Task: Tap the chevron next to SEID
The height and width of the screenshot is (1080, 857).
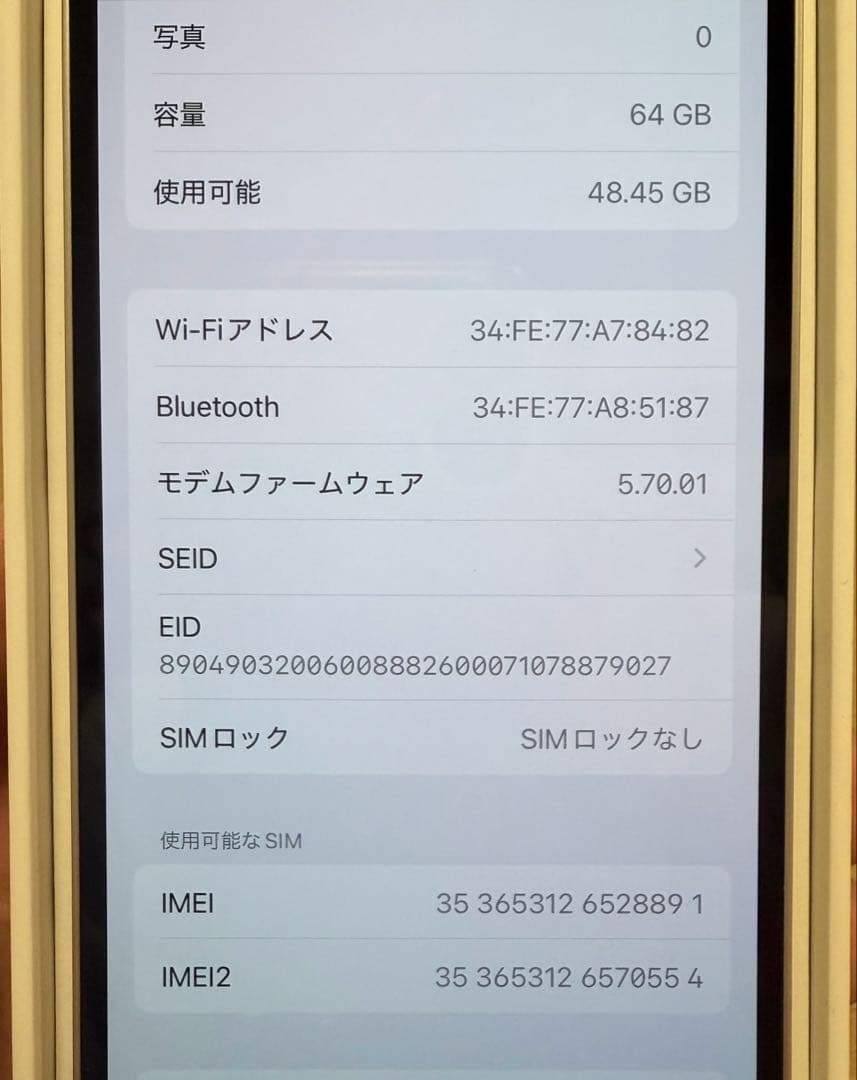Action: pyautogui.click(x=700, y=559)
